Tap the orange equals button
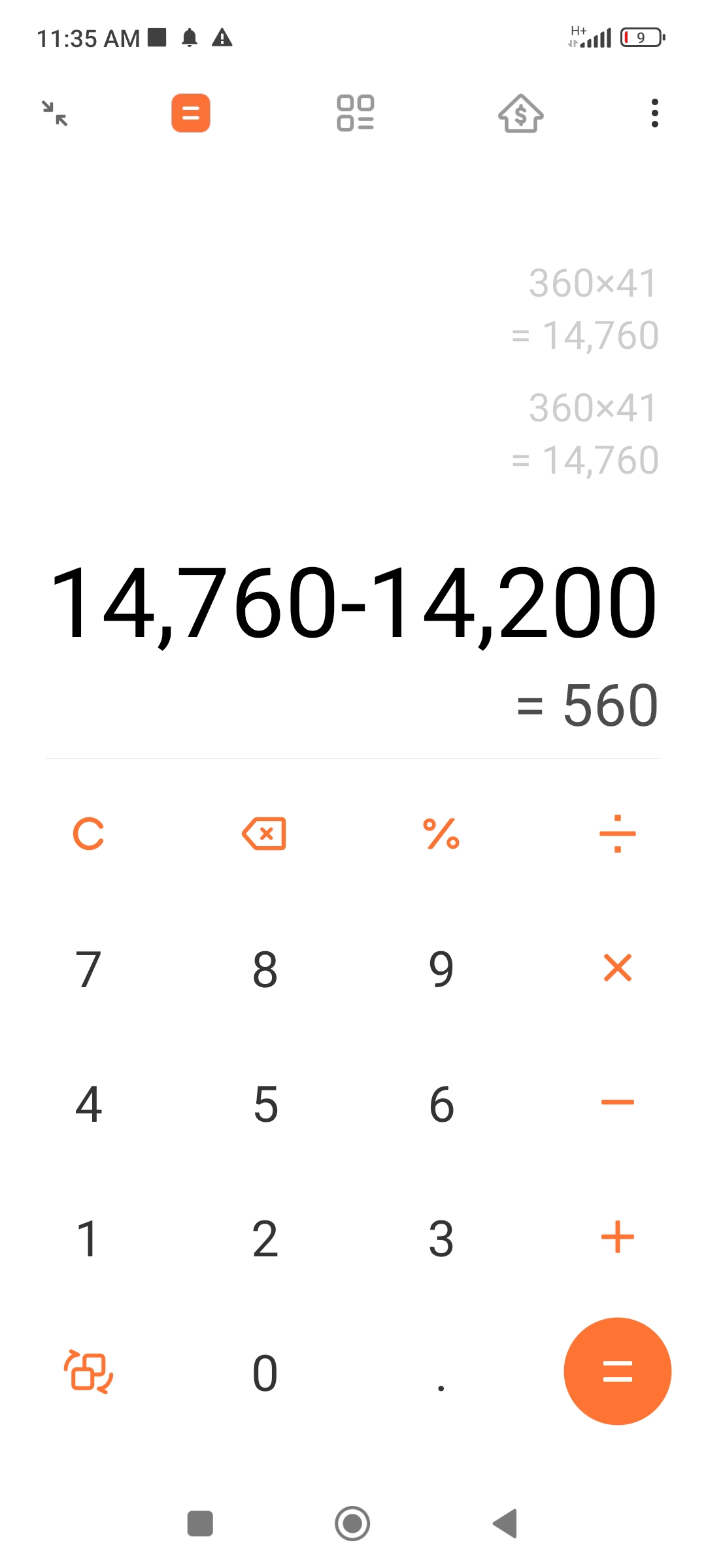Image resolution: width=706 pixels, height=1568 pixels. coord(618,1371)
